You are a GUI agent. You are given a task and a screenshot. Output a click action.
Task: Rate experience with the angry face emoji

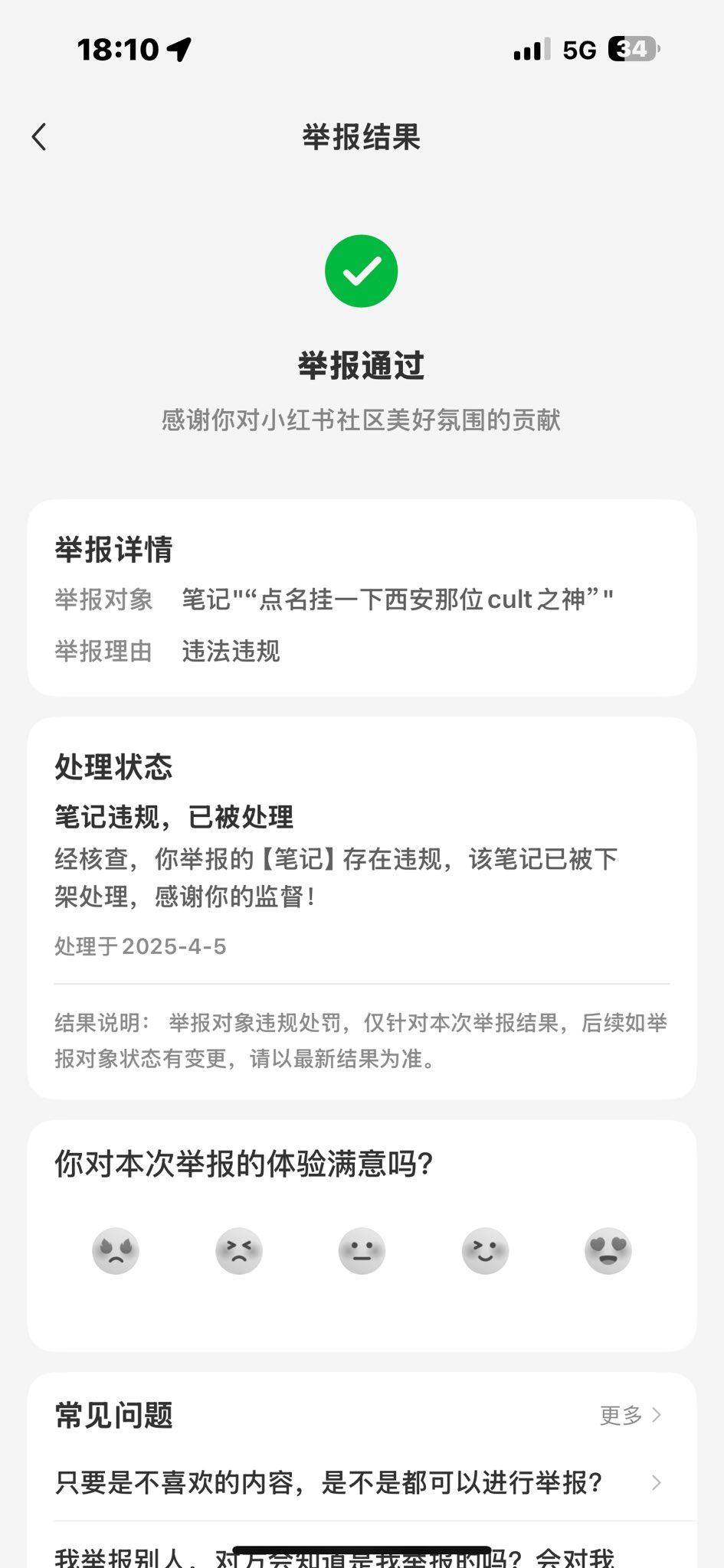pos(116,1251)
